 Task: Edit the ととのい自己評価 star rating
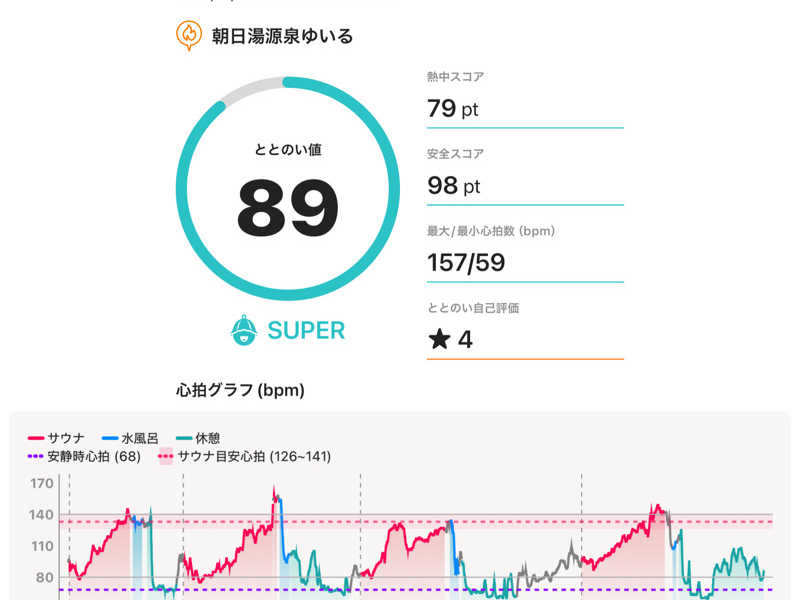pyautogui.click(x=450, y=340)
